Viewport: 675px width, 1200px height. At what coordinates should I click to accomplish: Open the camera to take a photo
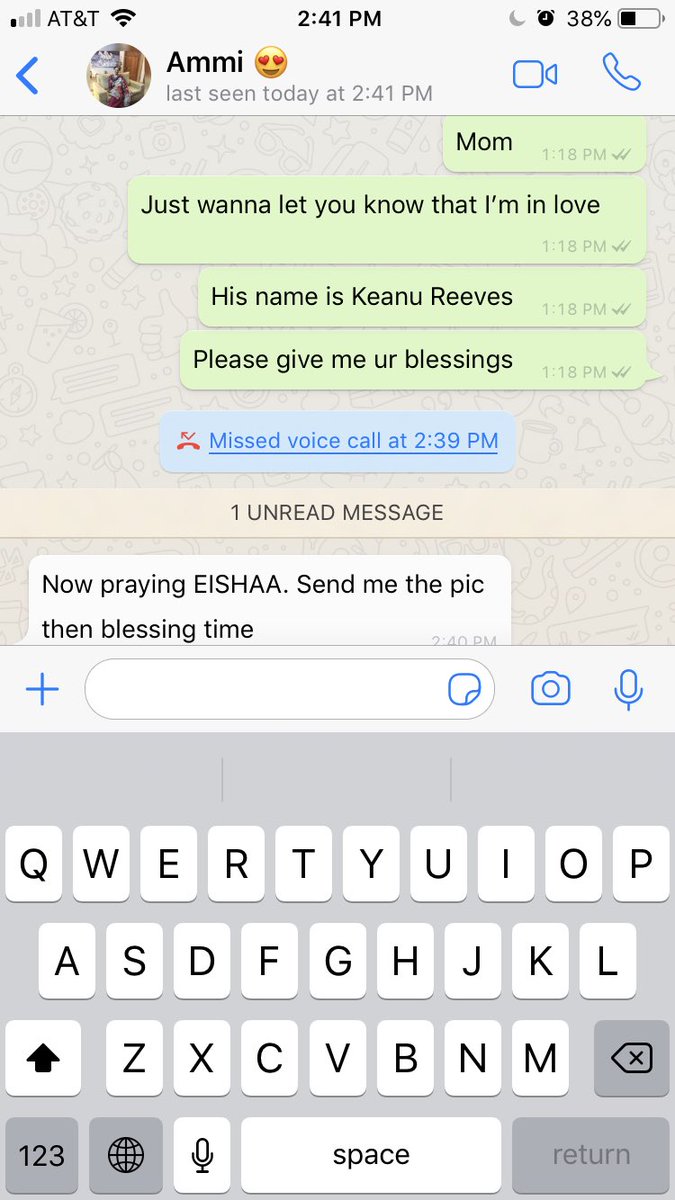click(550, 689)
